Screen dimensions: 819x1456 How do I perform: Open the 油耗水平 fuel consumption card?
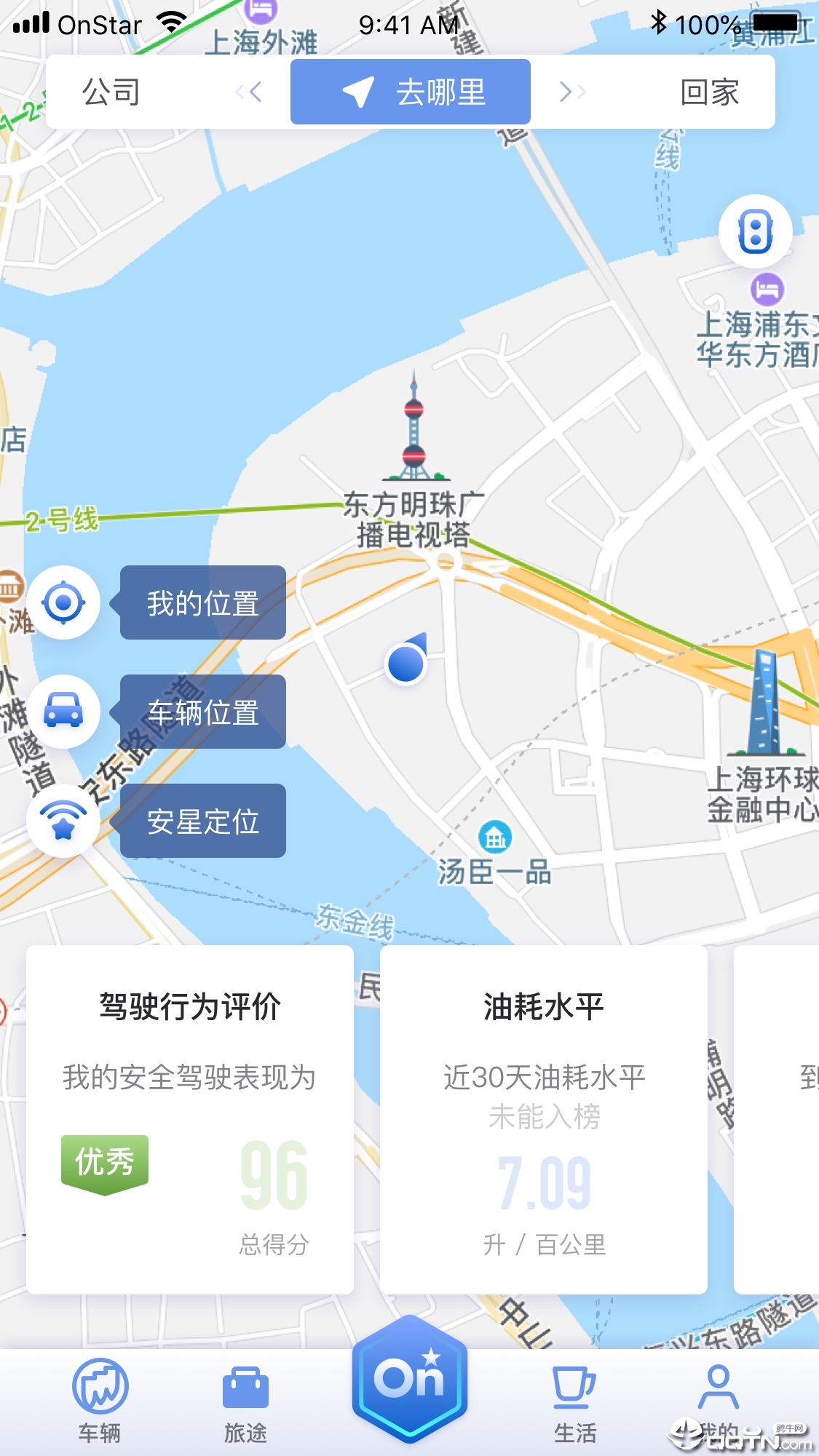[544, 1119]
